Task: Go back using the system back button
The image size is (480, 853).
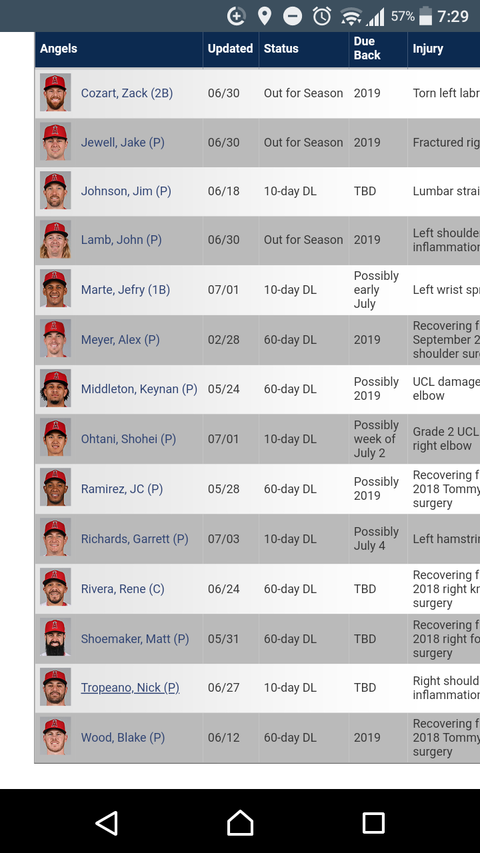Action: point(107,823)
